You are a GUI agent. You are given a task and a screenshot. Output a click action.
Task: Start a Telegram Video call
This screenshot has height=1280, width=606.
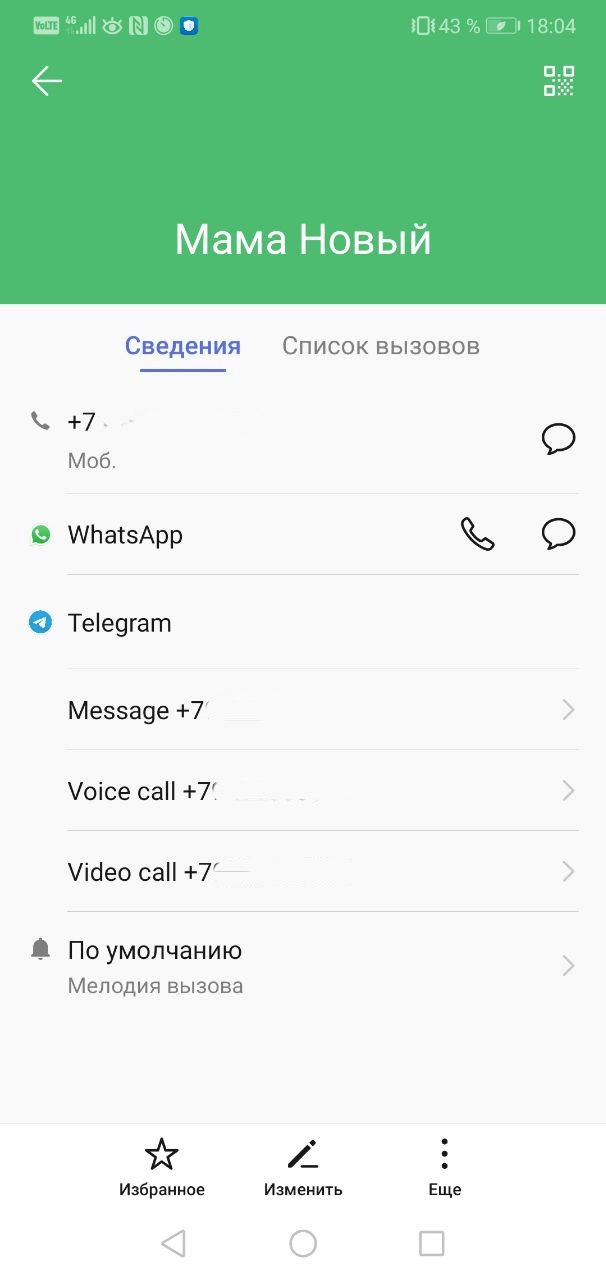[320, 872]
